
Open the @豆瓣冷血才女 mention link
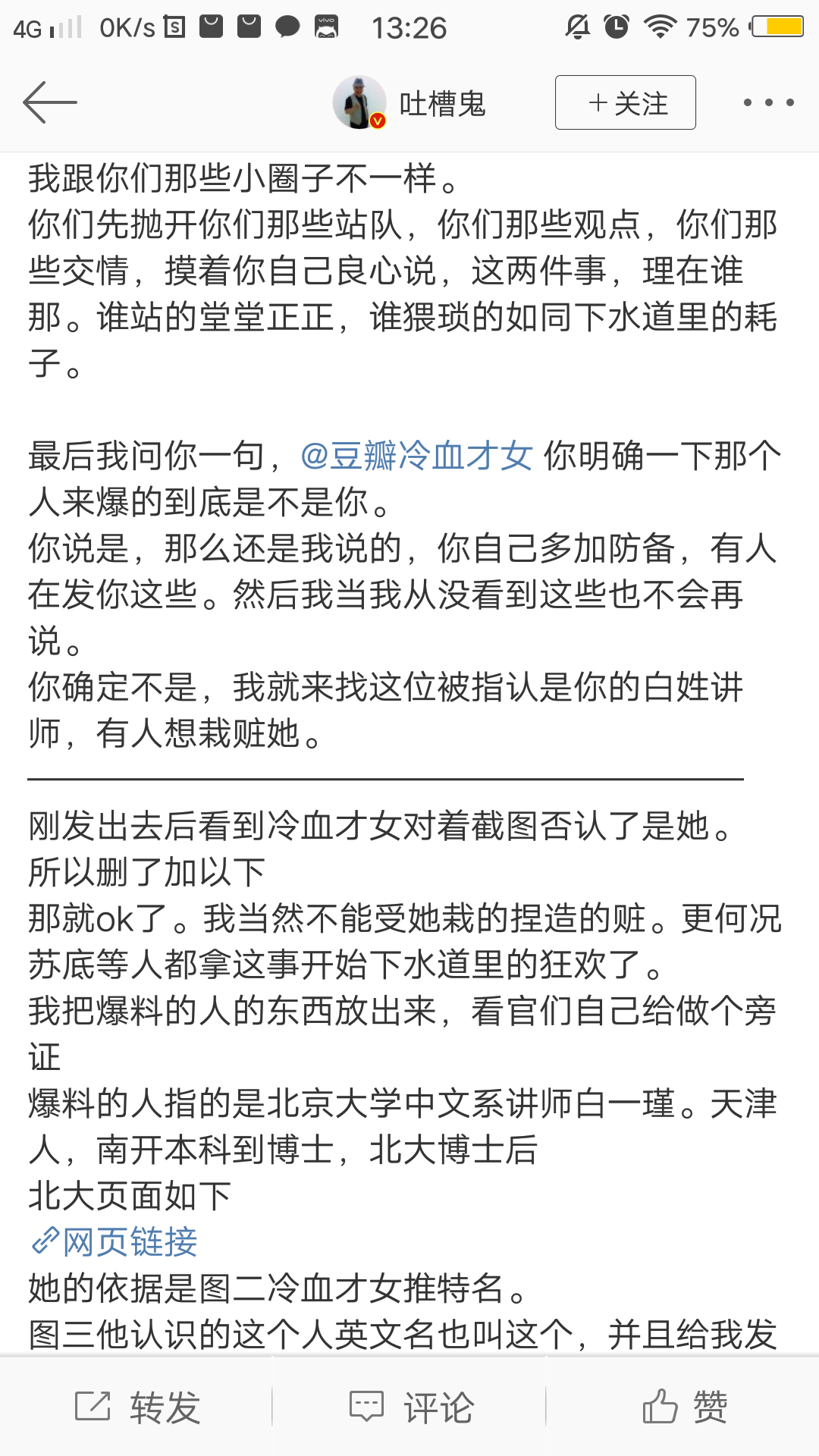416,457
